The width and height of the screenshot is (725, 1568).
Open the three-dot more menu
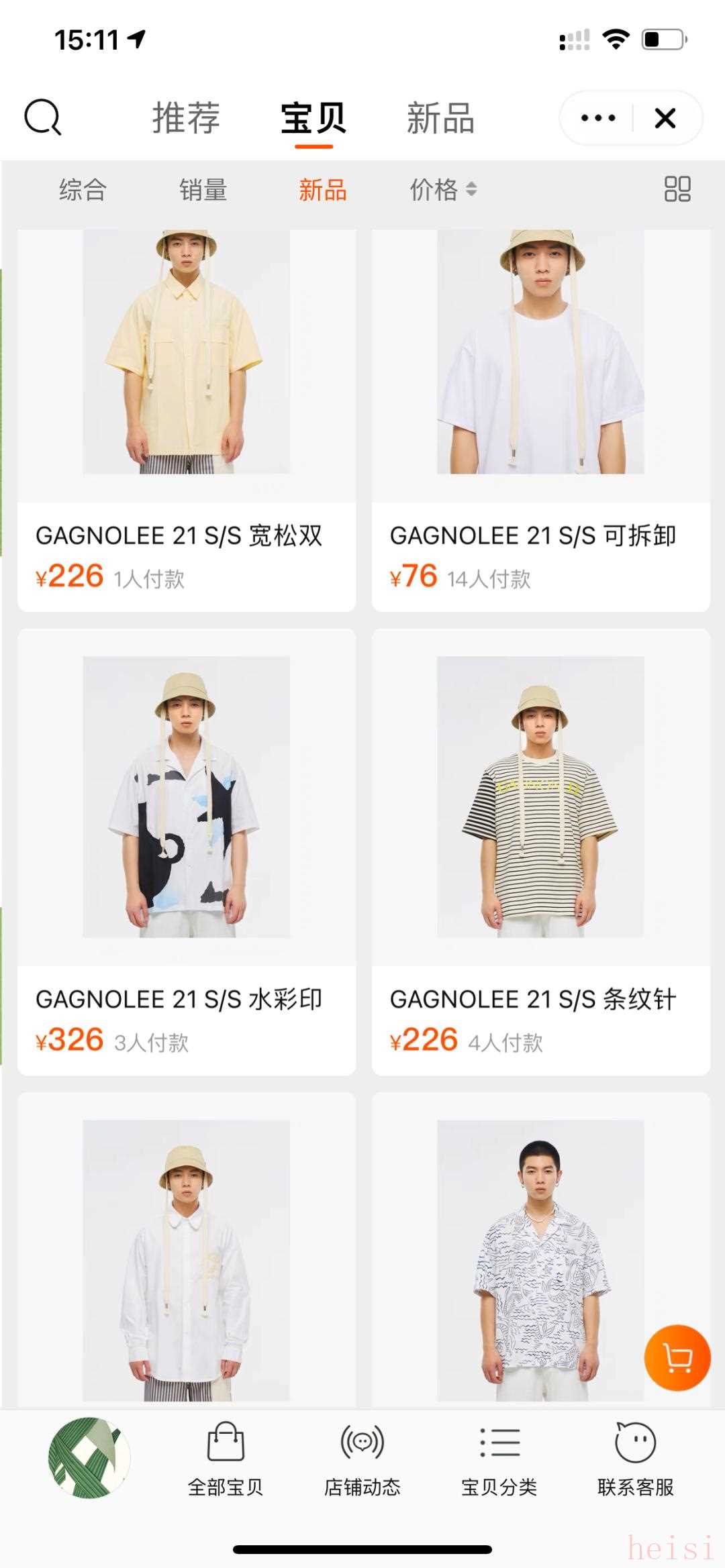pos(597,118)
